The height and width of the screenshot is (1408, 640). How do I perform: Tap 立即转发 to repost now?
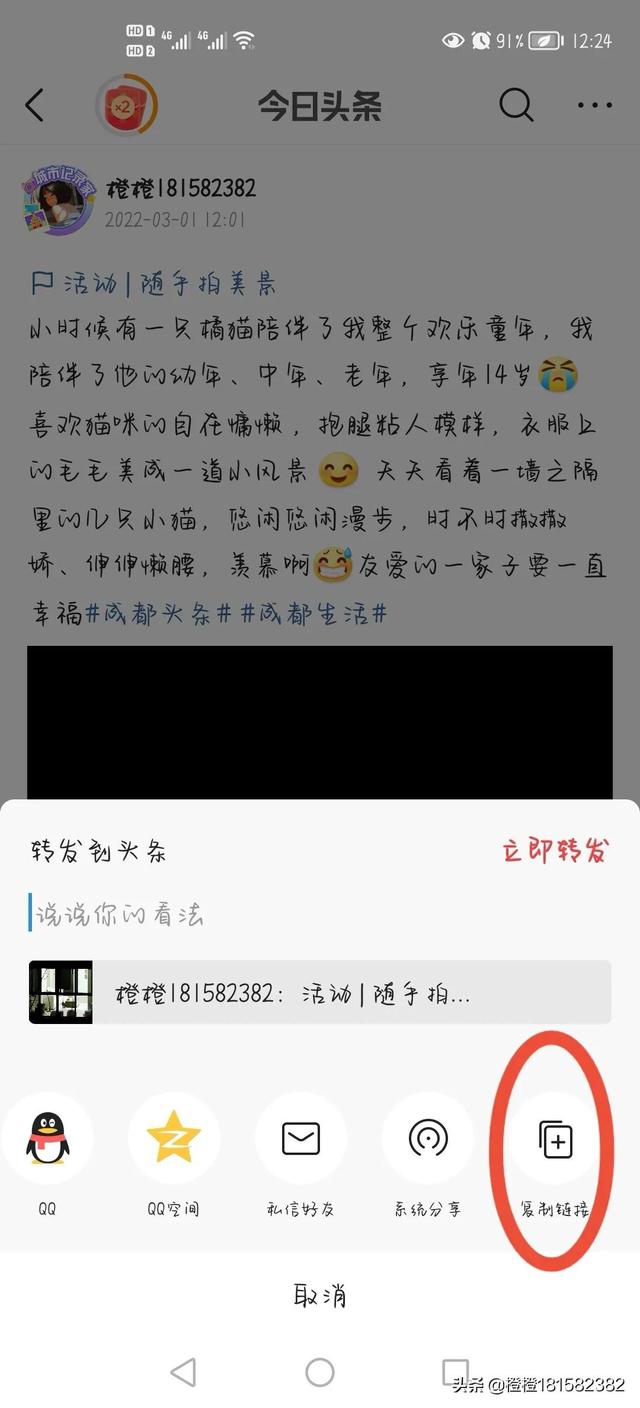555,852
